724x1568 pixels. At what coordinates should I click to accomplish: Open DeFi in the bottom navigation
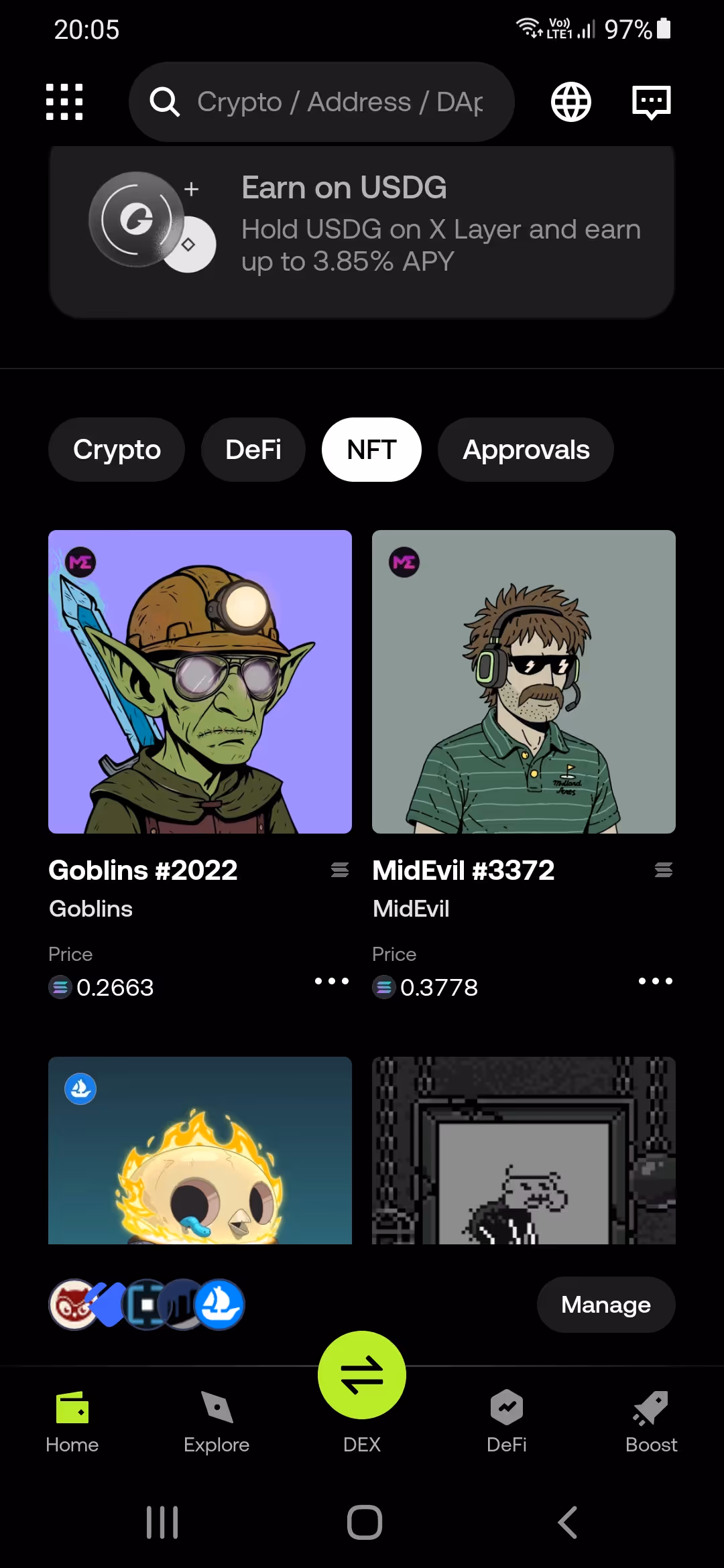506,1421
